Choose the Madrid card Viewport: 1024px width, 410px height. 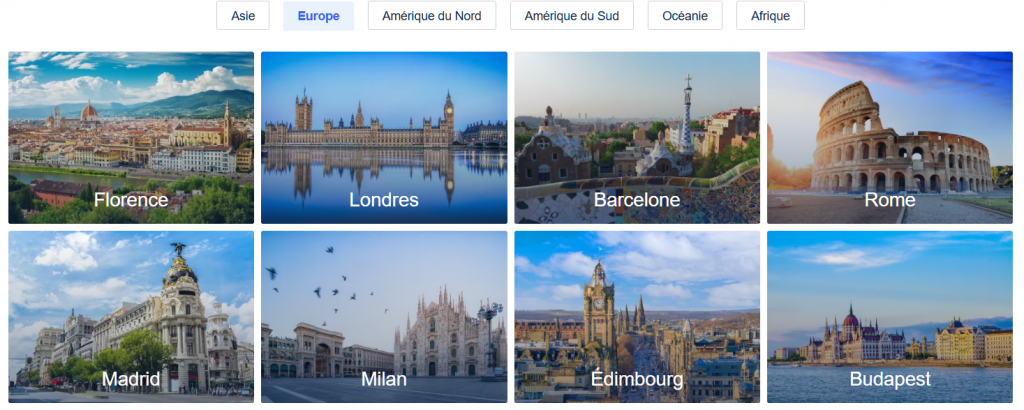point(131,317)
